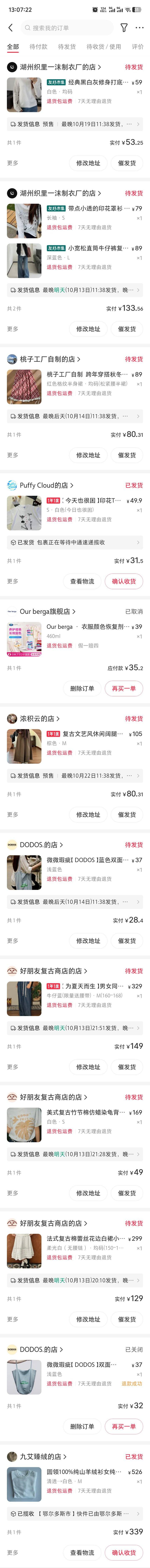Delete the Our berga旗舰店 order

[82, 689]
